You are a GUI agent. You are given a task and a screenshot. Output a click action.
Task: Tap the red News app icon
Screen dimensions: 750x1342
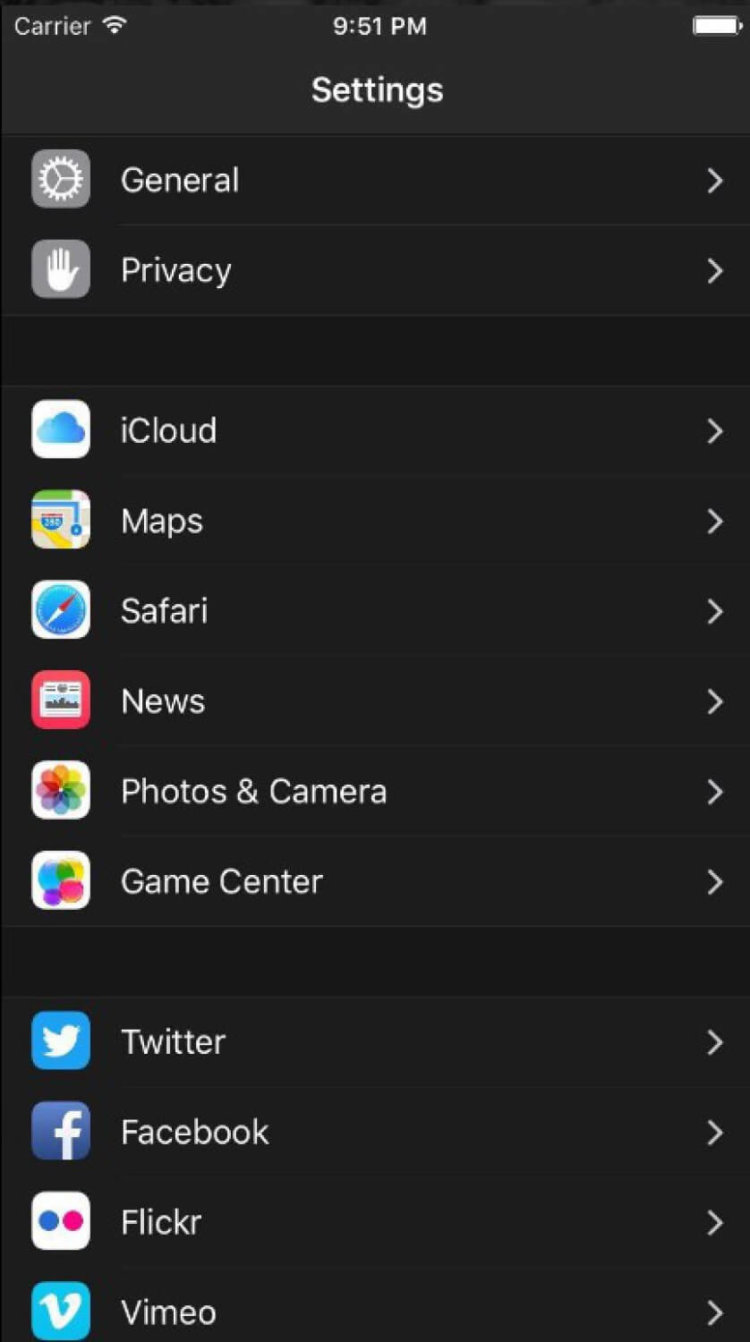(60, 700)
